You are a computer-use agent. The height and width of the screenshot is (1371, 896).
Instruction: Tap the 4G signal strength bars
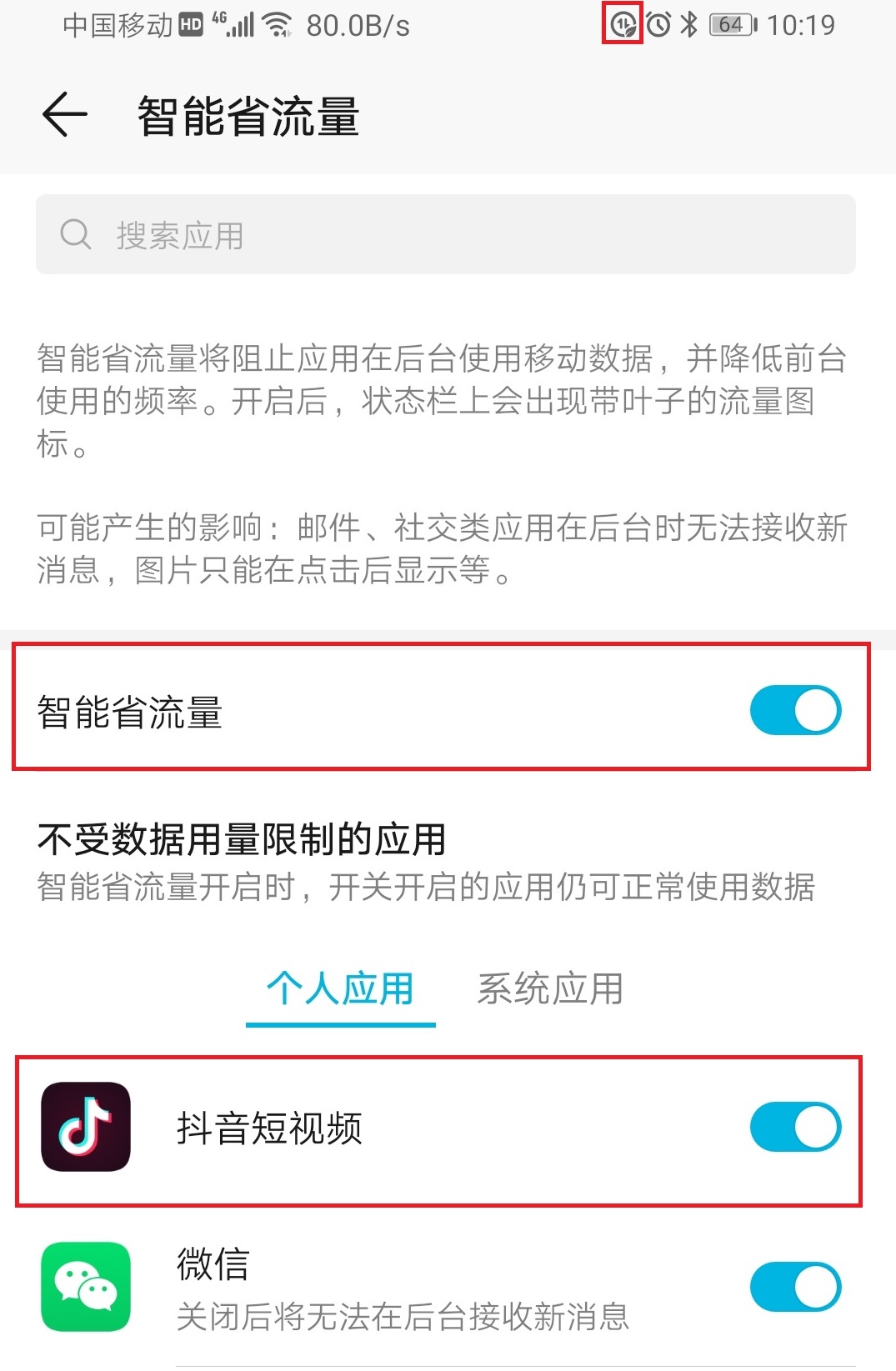click(x=237, y=23)
